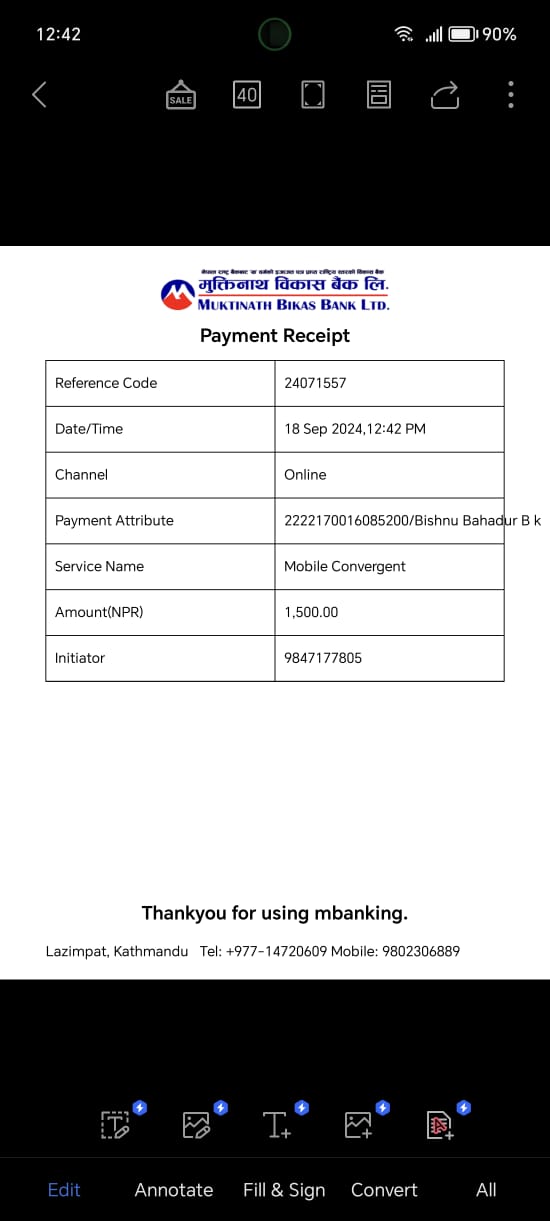Choose the add image tool
Screen dimensions: 550x1221
point(358,1125)
